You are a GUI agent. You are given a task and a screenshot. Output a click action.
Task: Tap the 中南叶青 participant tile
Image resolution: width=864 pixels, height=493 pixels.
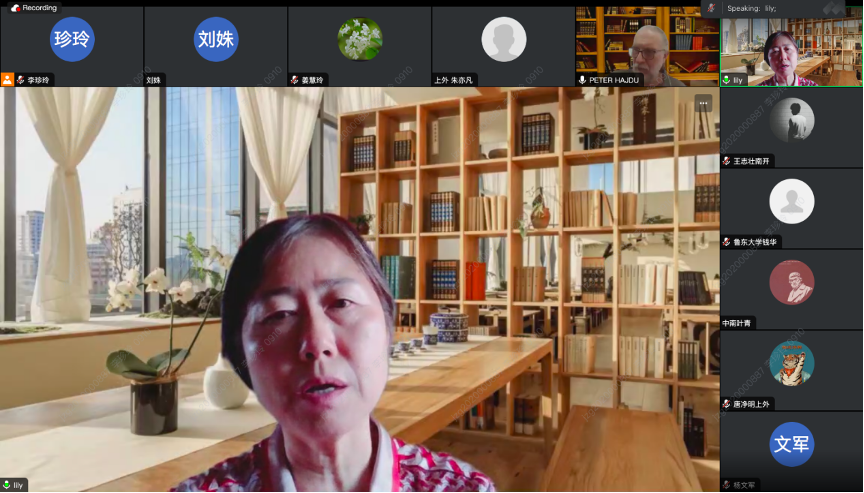click(791, 289)
